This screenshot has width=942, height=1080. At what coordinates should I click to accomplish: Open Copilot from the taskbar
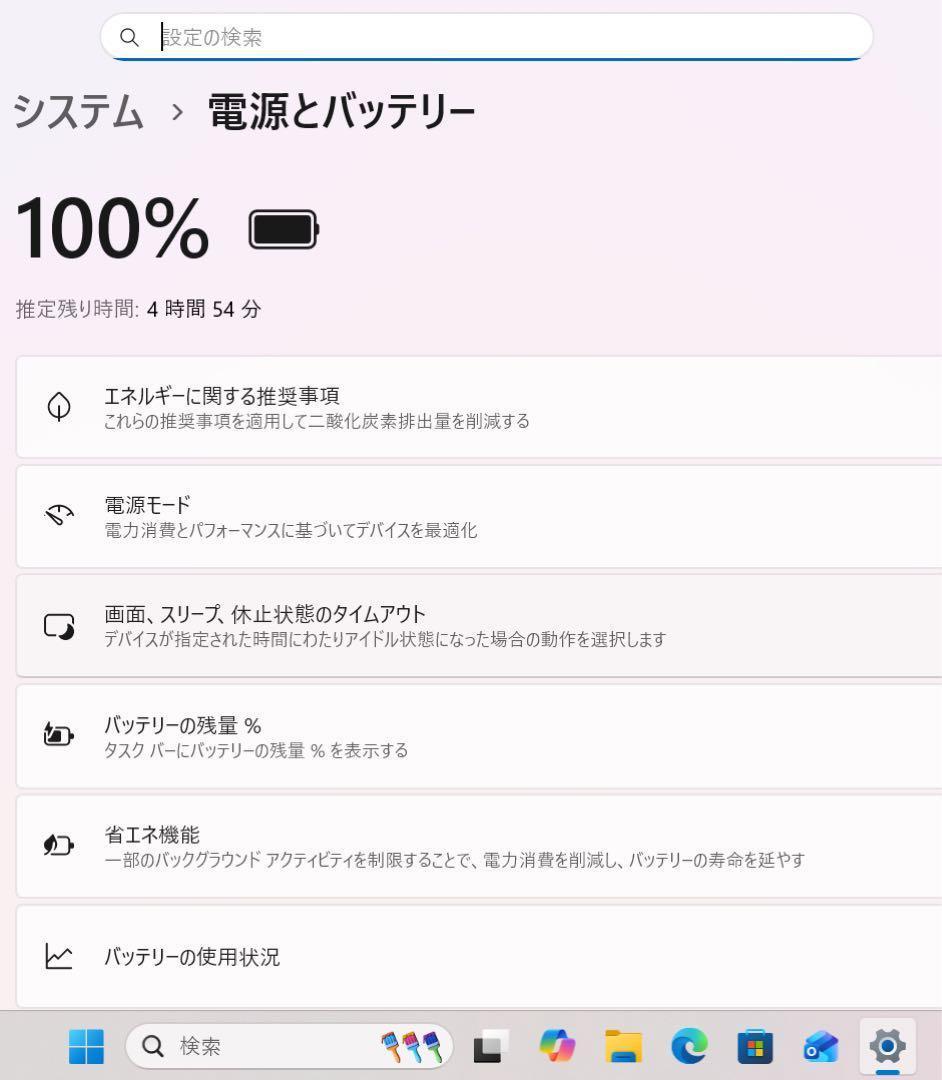556,1046
